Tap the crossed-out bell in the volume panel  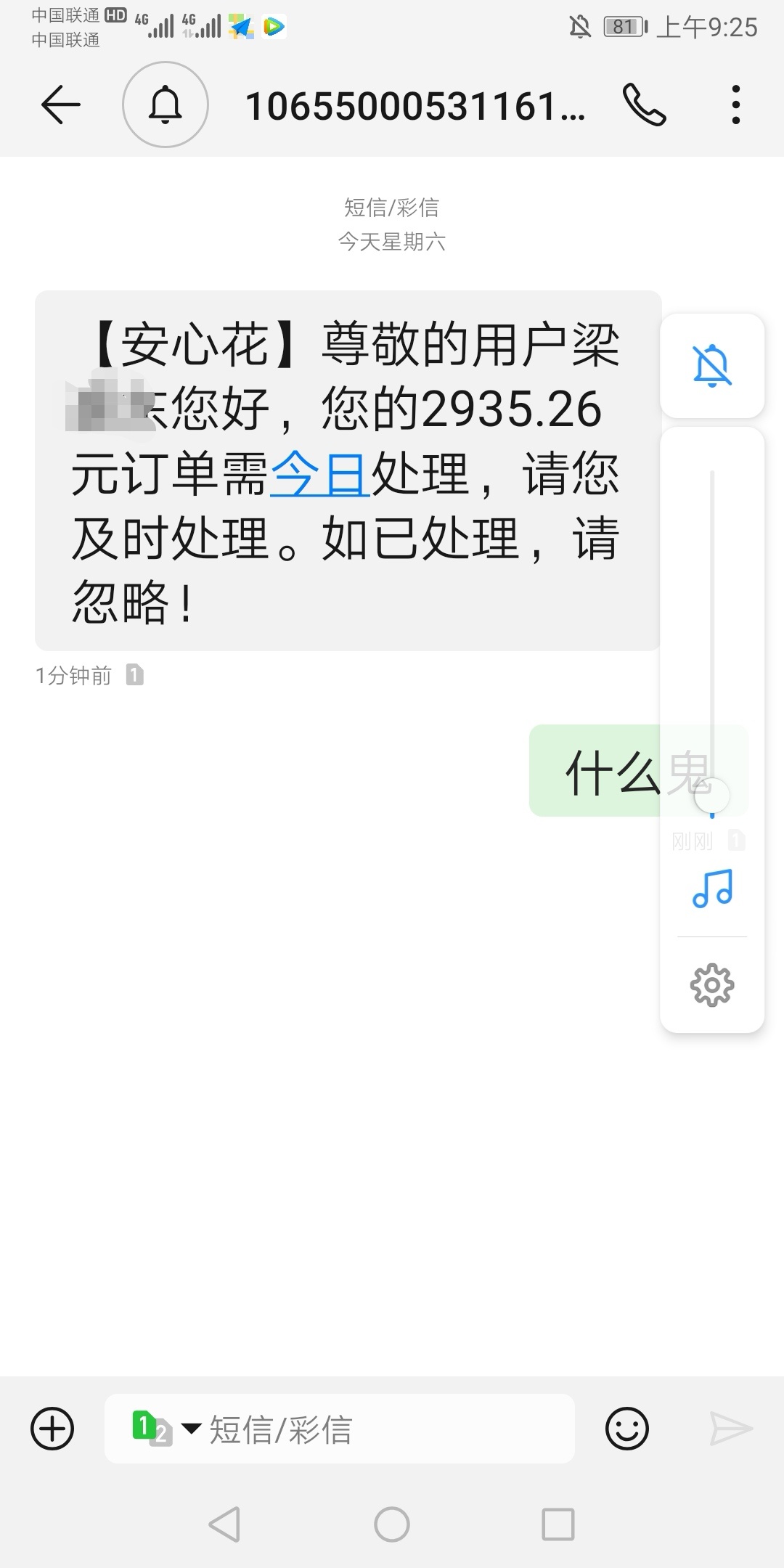point(712,365)
